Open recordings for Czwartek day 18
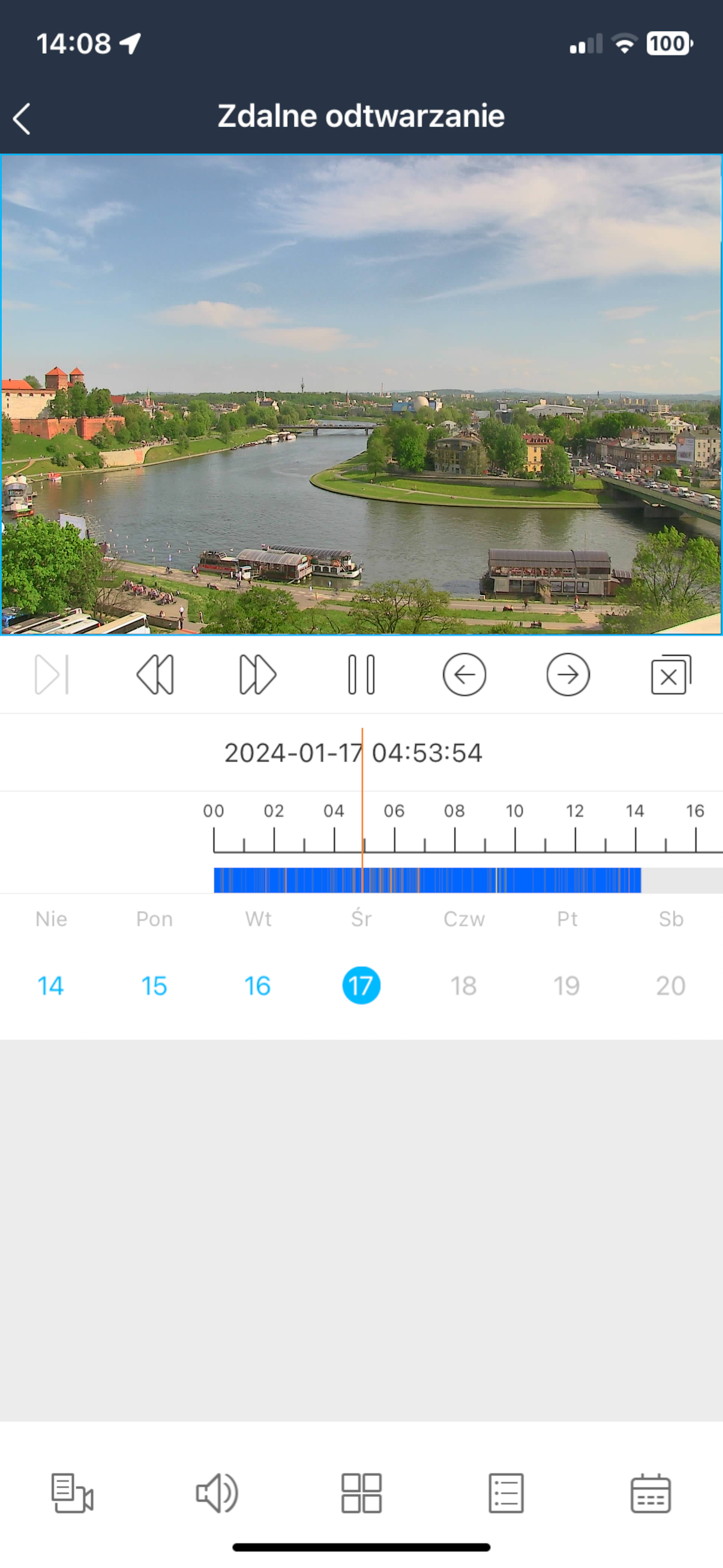Viewport: 723px width, 1568px height. (x=464, y=985)
